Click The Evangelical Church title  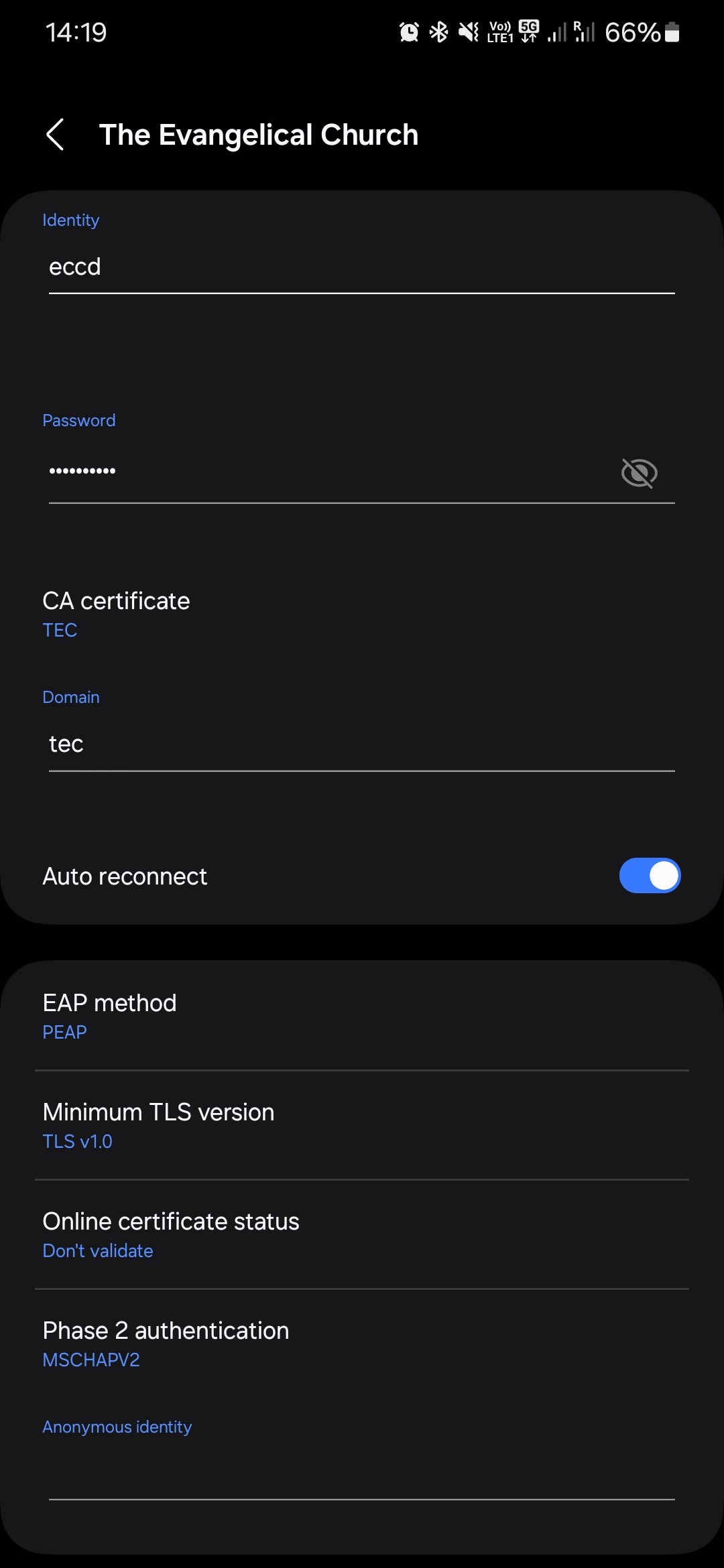[x=259, y=135]
